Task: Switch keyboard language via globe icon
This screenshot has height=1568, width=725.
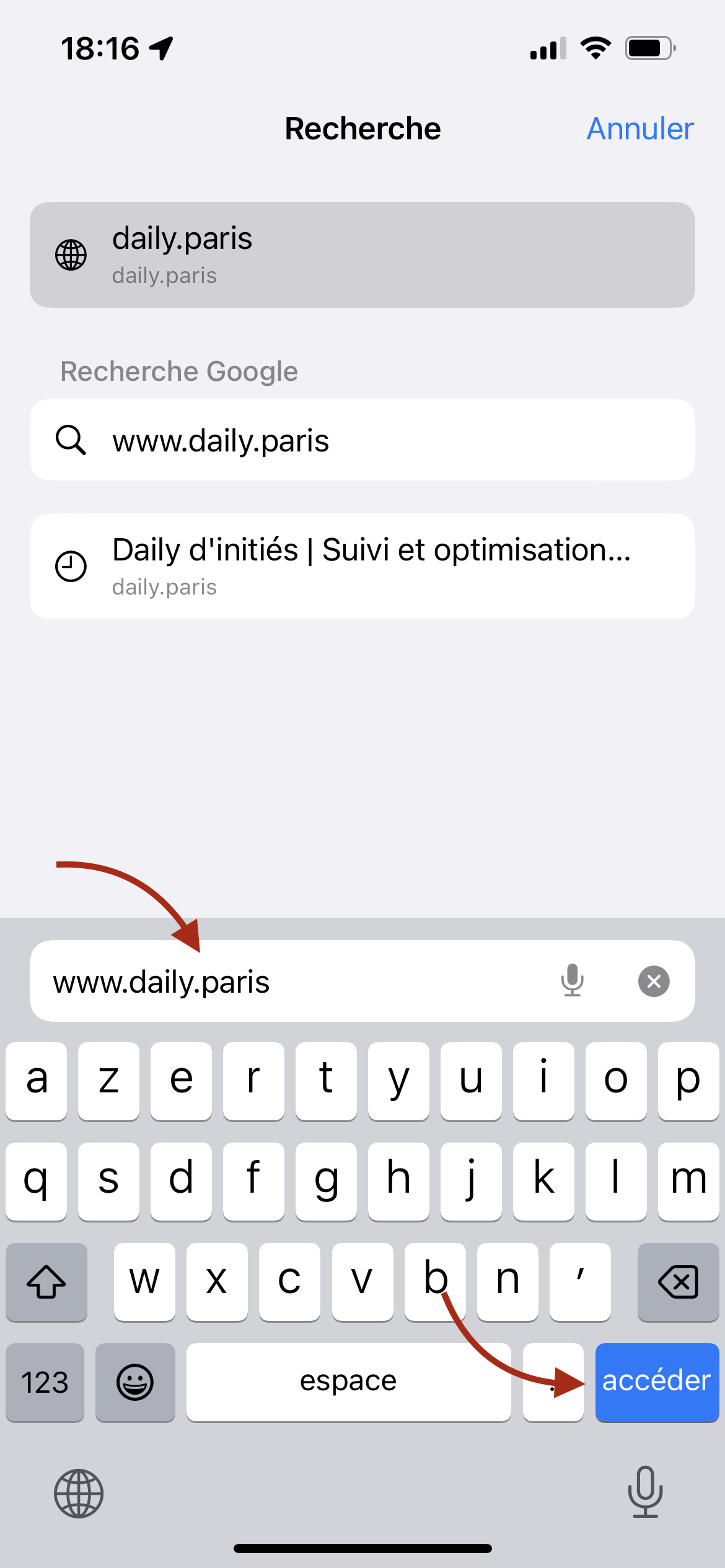Action: [79, 1493]
